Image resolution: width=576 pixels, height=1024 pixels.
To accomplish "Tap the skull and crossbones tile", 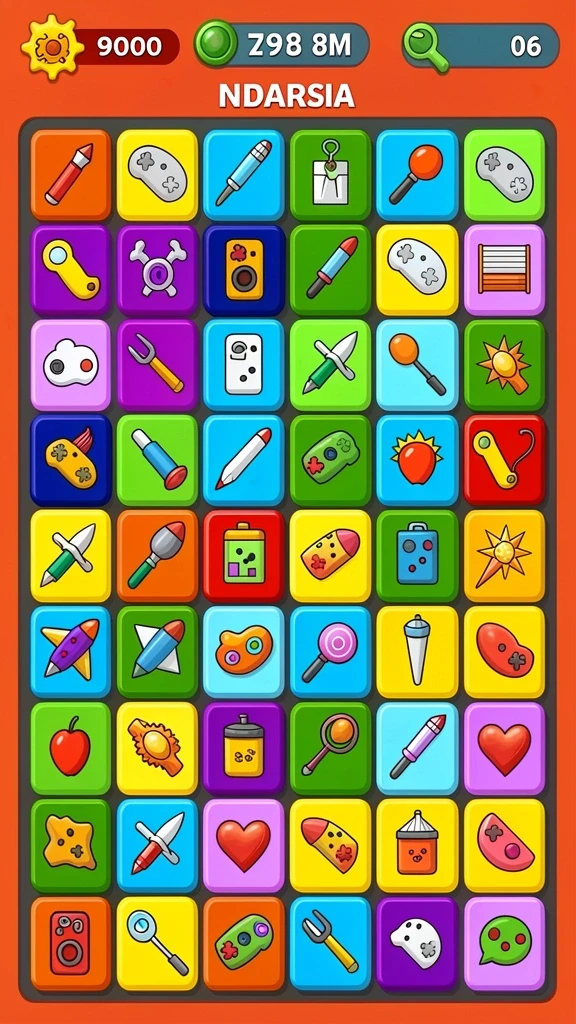I will pos(157,268).
